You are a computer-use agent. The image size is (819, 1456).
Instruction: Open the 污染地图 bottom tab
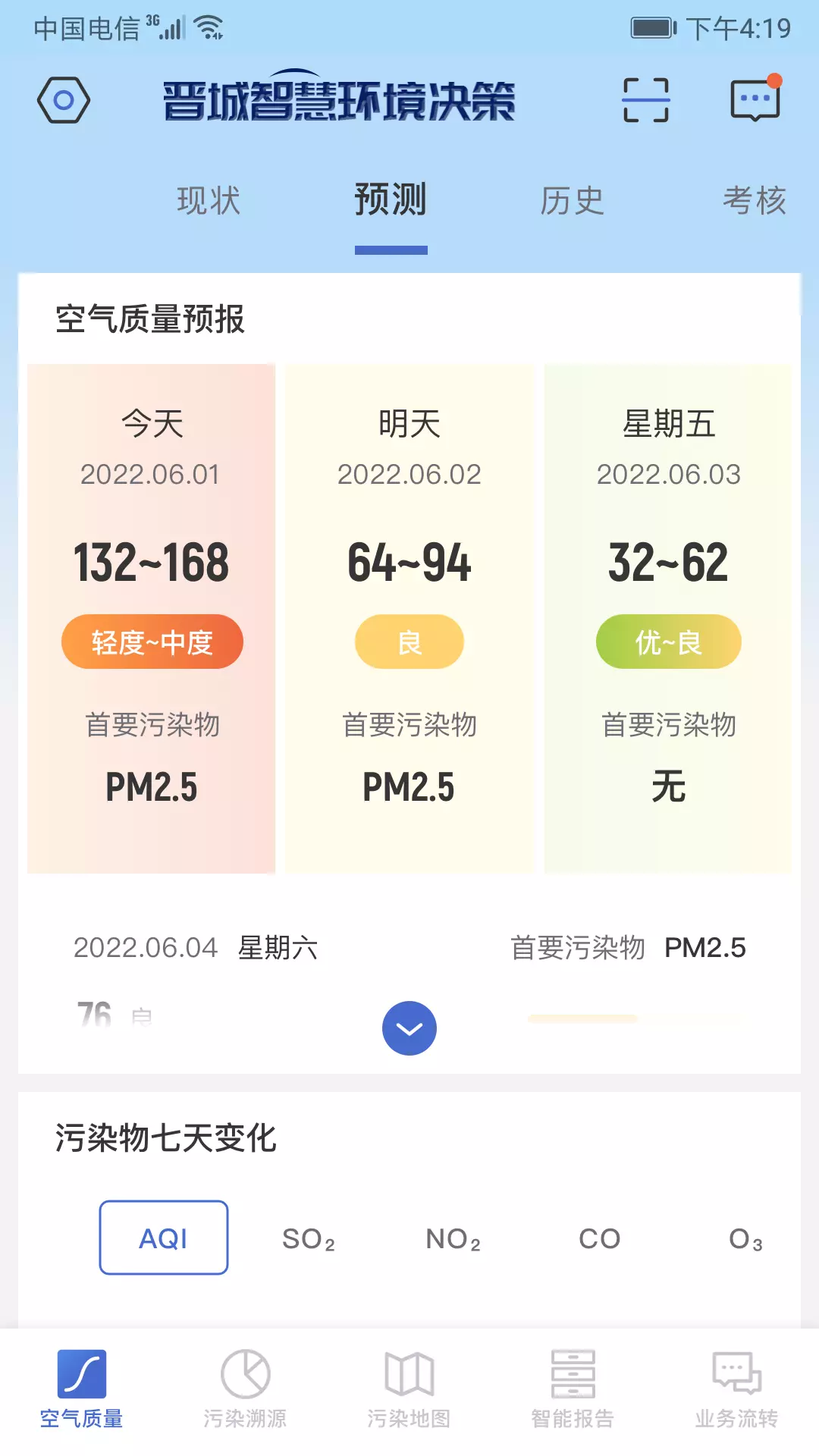(x=409, y=1389)
